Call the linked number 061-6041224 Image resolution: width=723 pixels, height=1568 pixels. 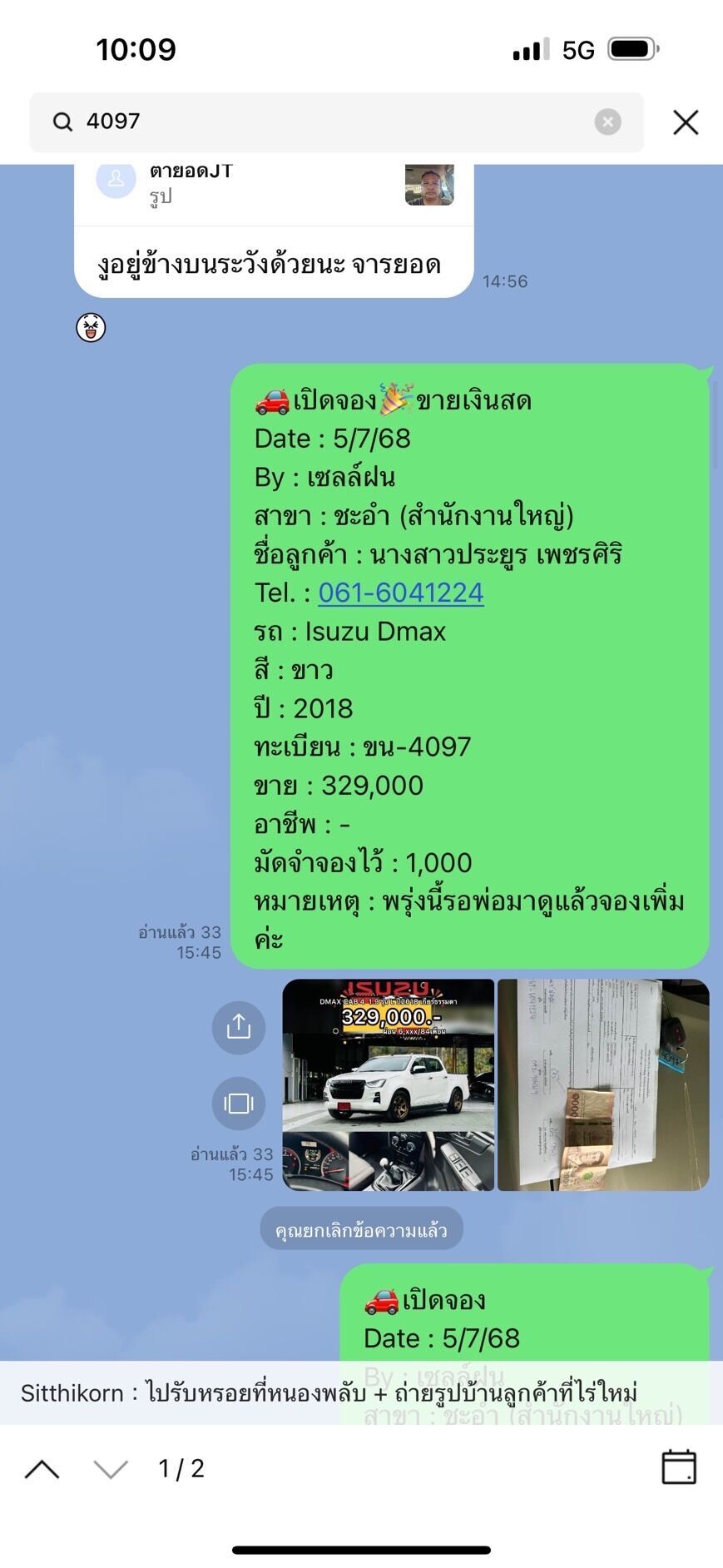[x=400, y=593]
